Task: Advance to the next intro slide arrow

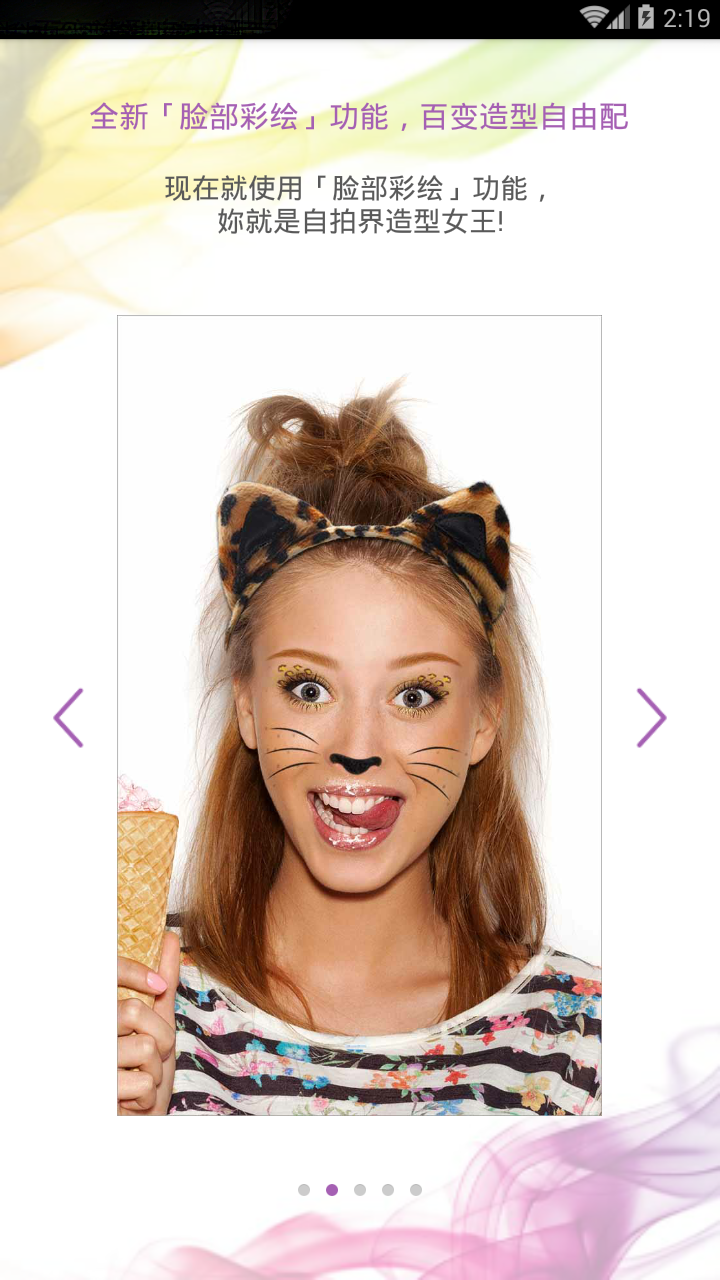Action: (651, 717)
